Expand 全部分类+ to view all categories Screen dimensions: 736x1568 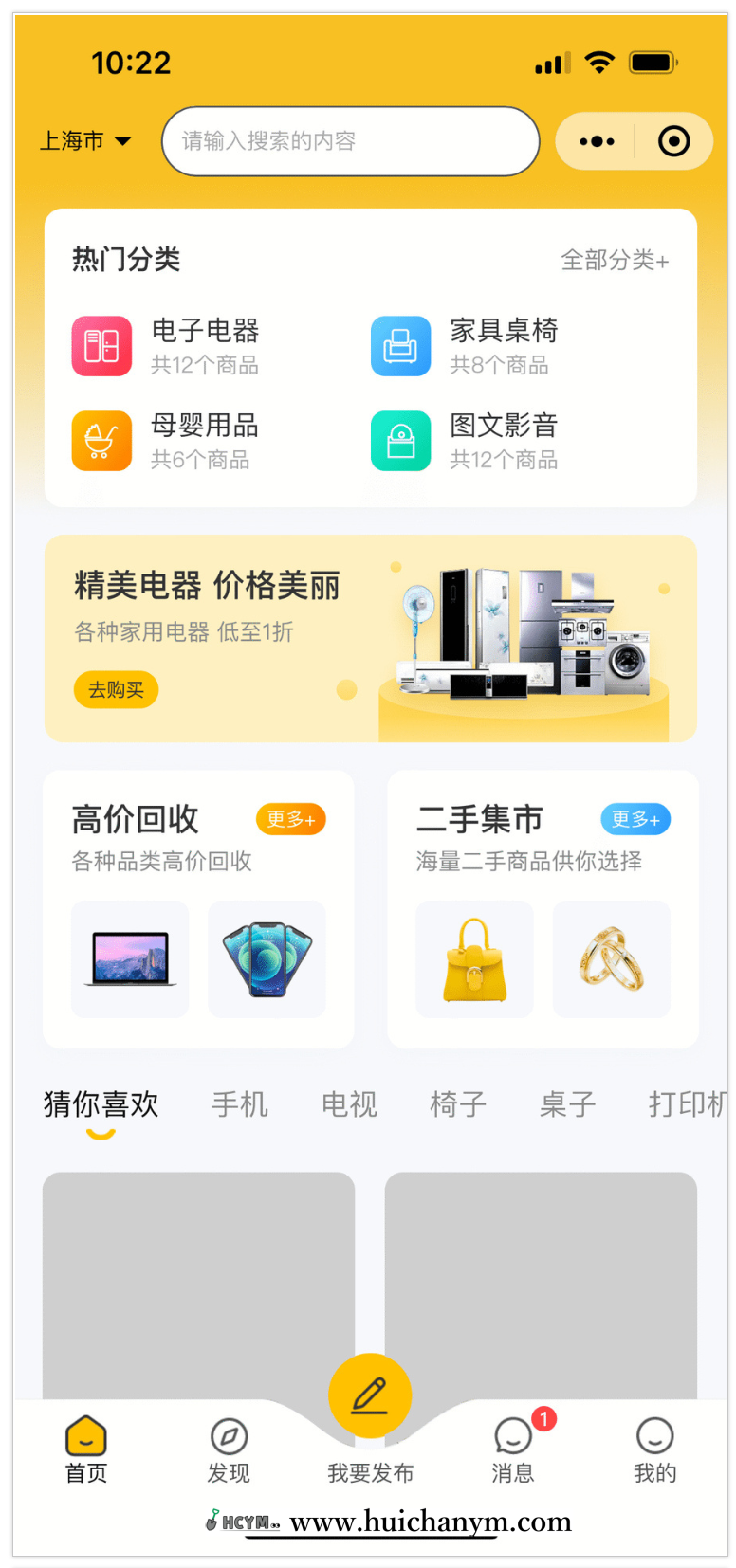pos(614,258)
